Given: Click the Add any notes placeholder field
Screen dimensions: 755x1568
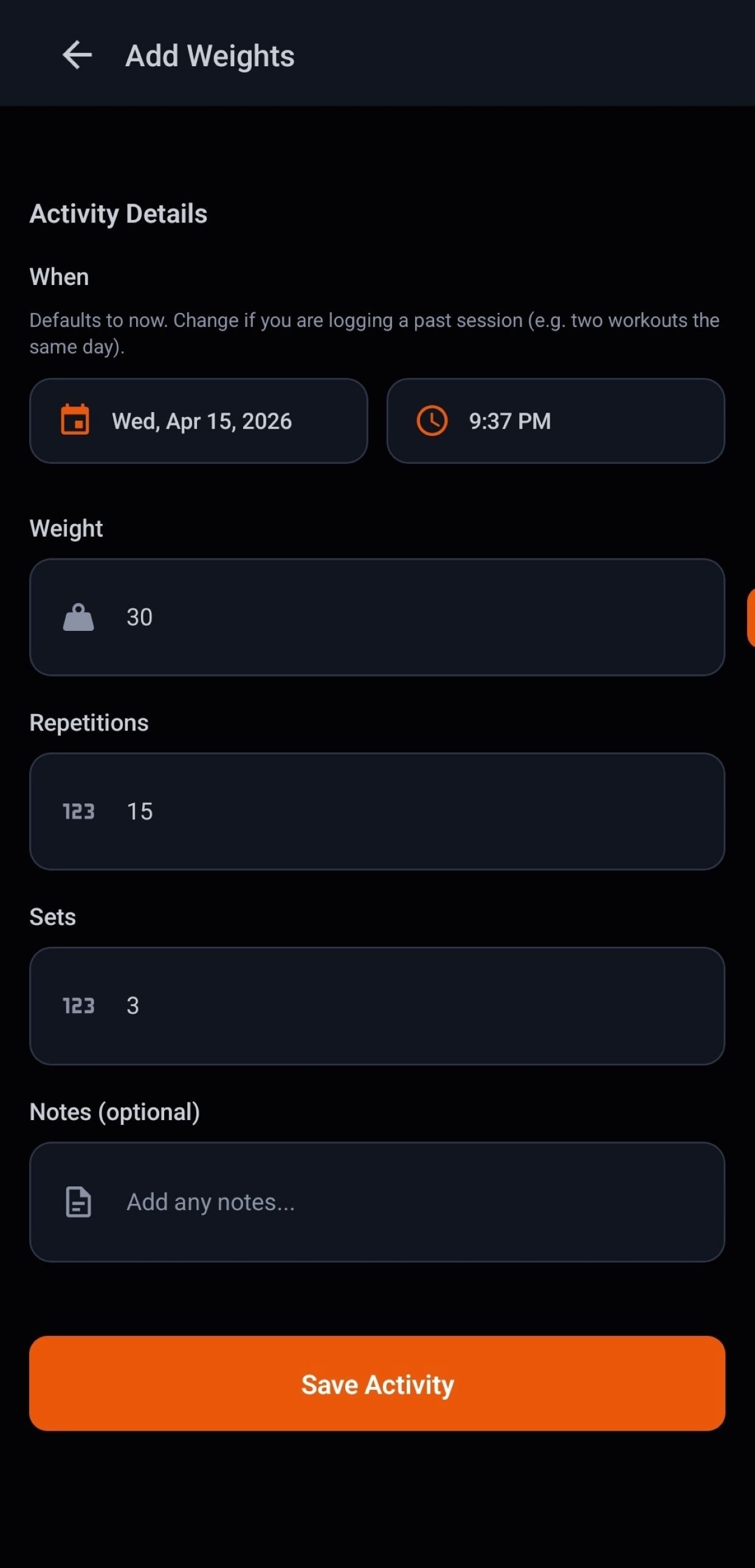Looking at the screenshot, I should point(377,1200).
